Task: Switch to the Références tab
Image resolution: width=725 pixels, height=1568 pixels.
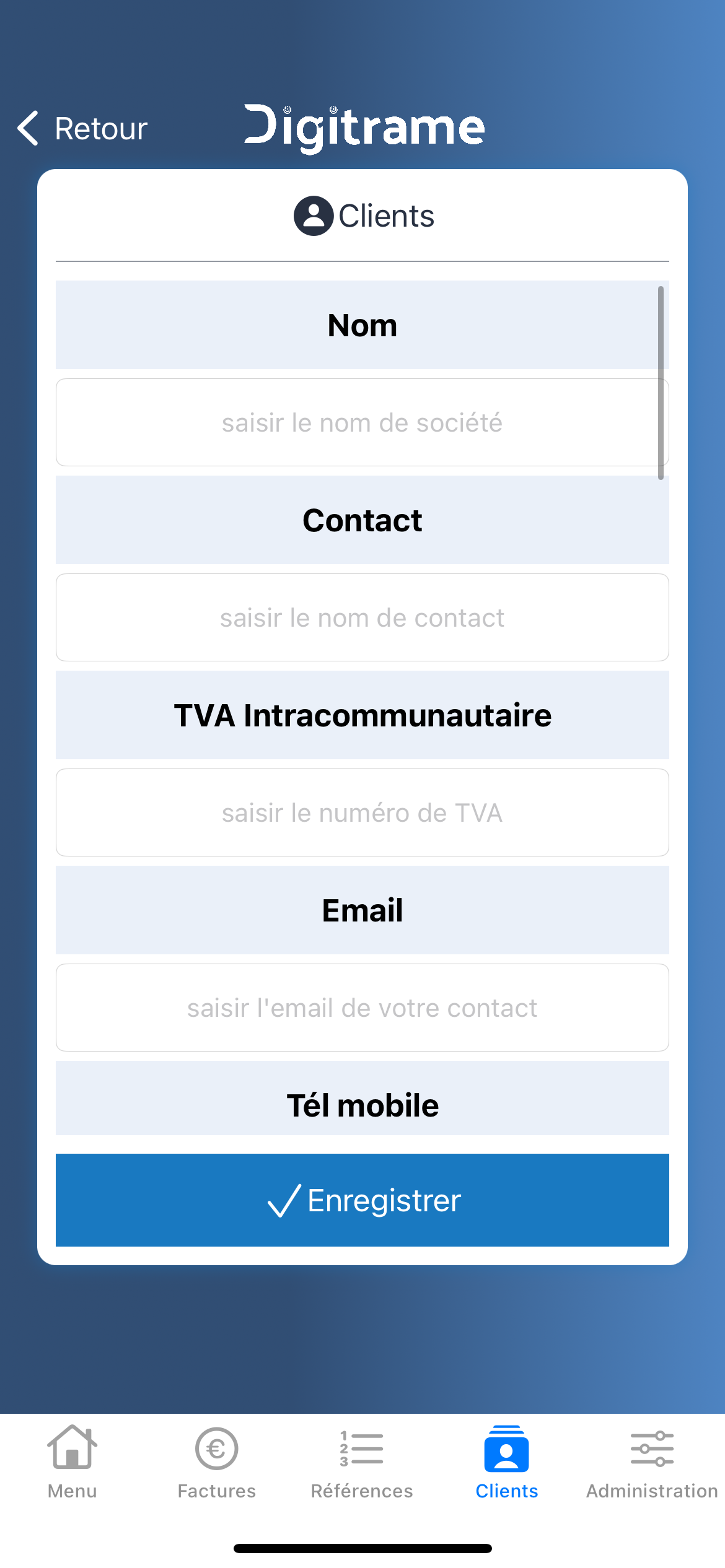Action: tap(362, 1463)
